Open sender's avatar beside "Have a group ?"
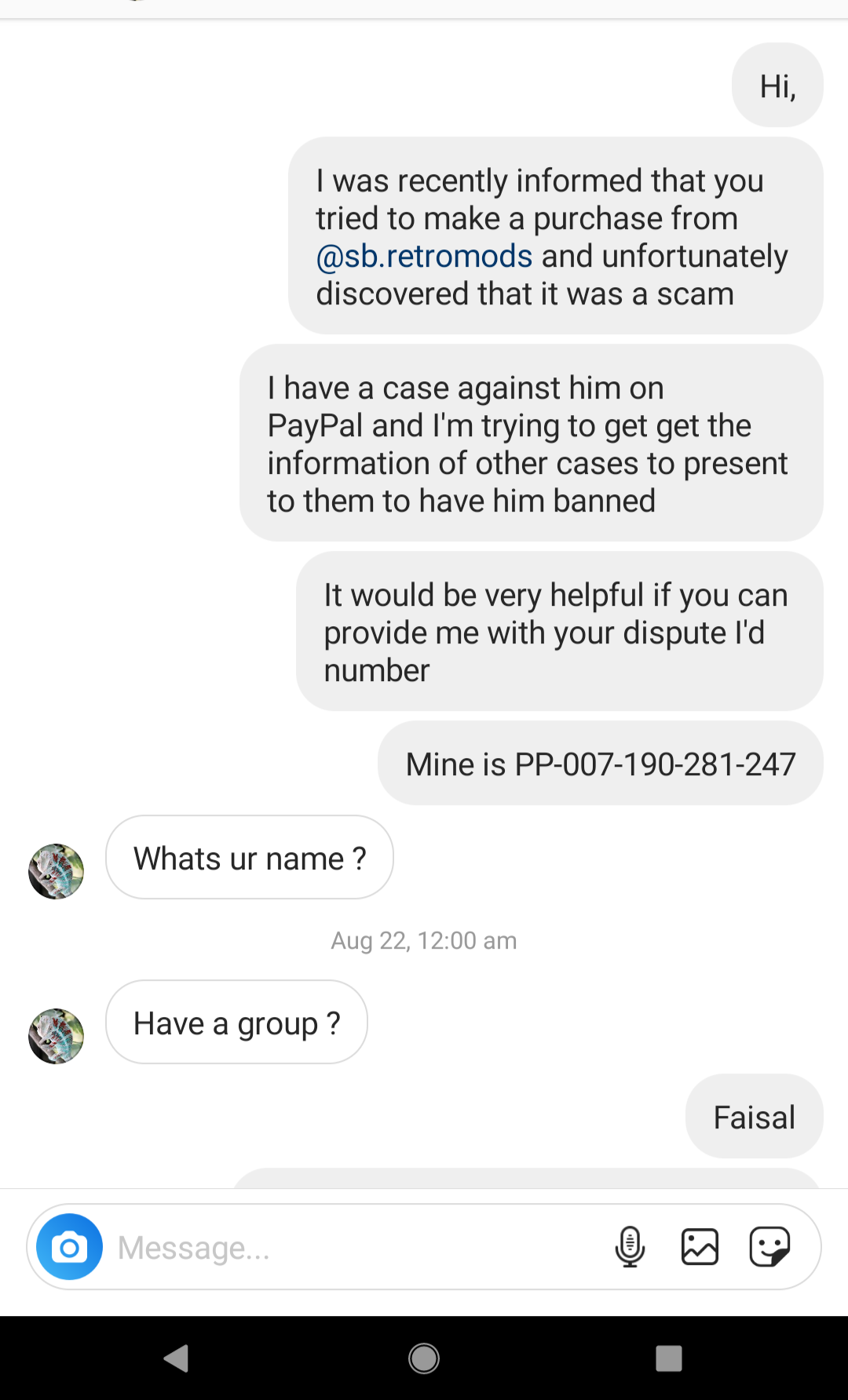 pos(57,1036)
